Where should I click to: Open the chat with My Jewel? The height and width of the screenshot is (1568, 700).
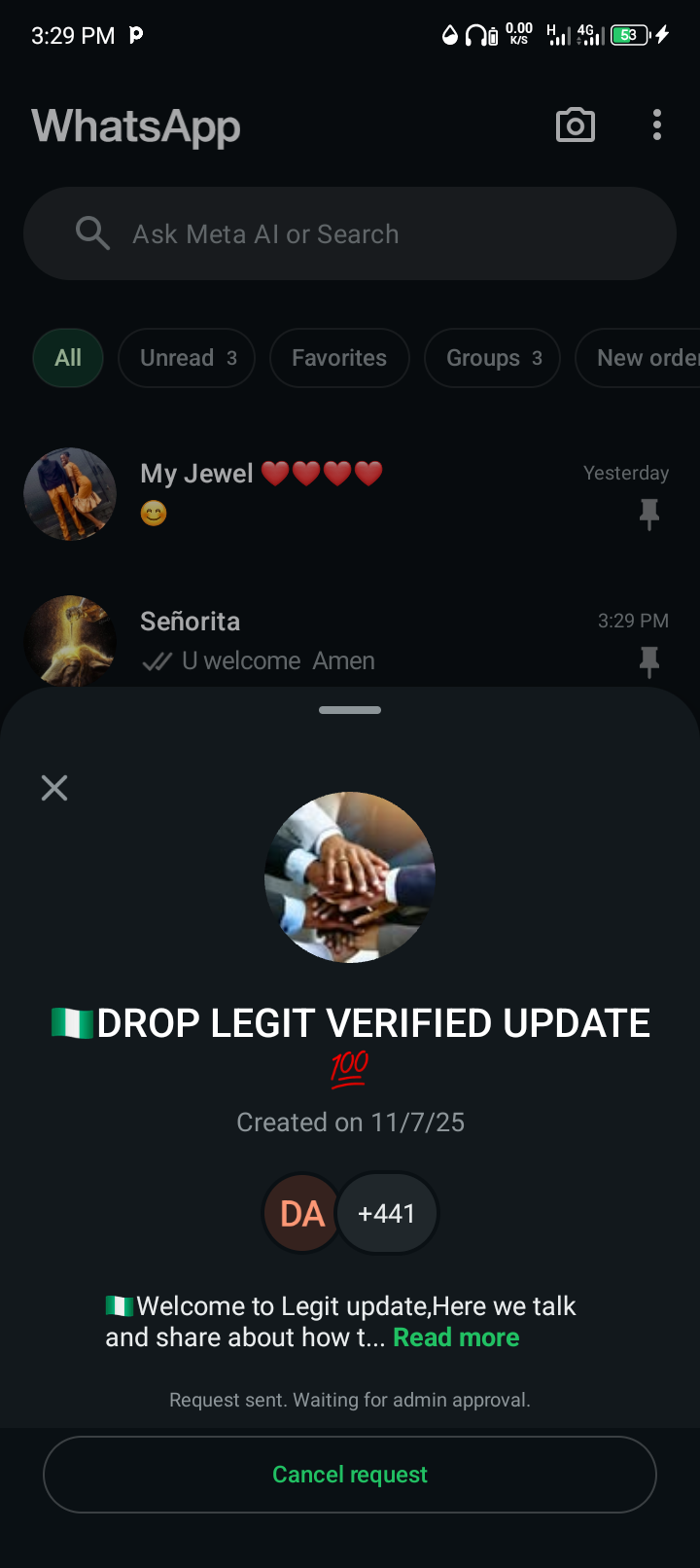tap(350, 494)
